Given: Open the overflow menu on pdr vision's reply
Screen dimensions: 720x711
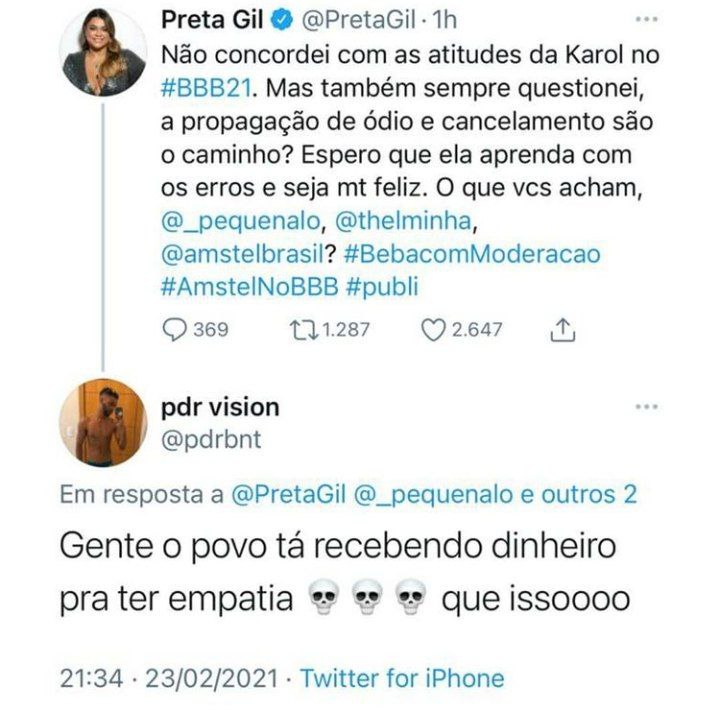Looking at the screenshot, I should (647, 407).
